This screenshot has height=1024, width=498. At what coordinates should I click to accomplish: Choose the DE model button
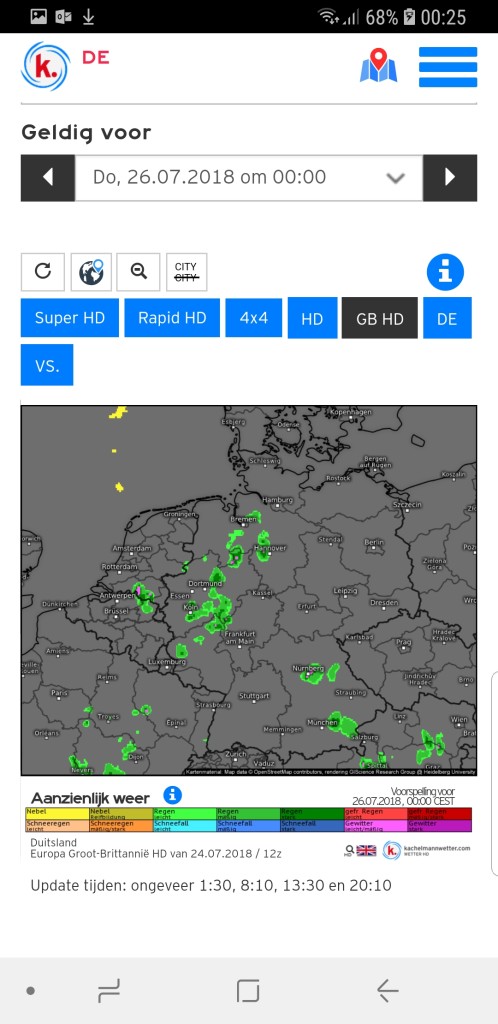[x=447, y=318]
